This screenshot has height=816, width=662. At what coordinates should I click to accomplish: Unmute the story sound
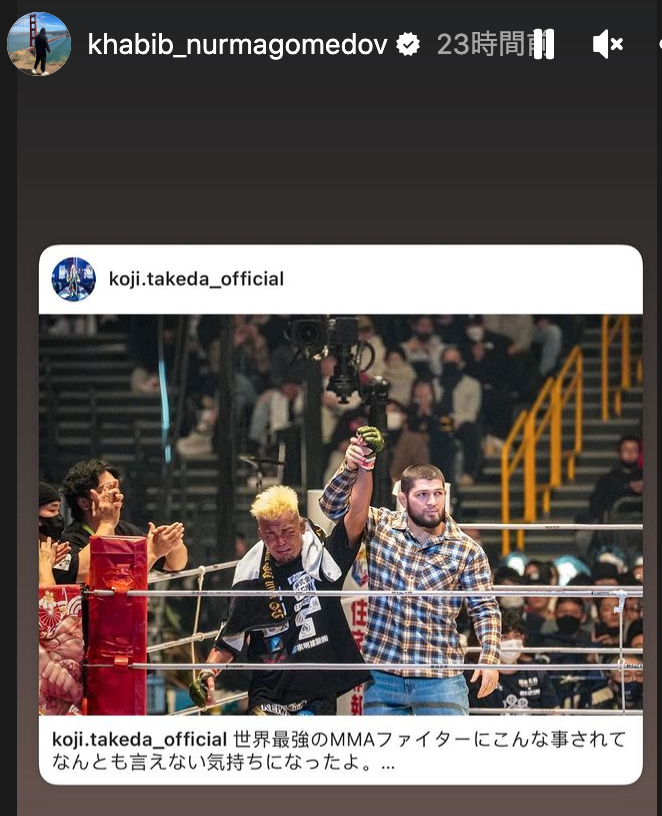(x=607, y=44)
